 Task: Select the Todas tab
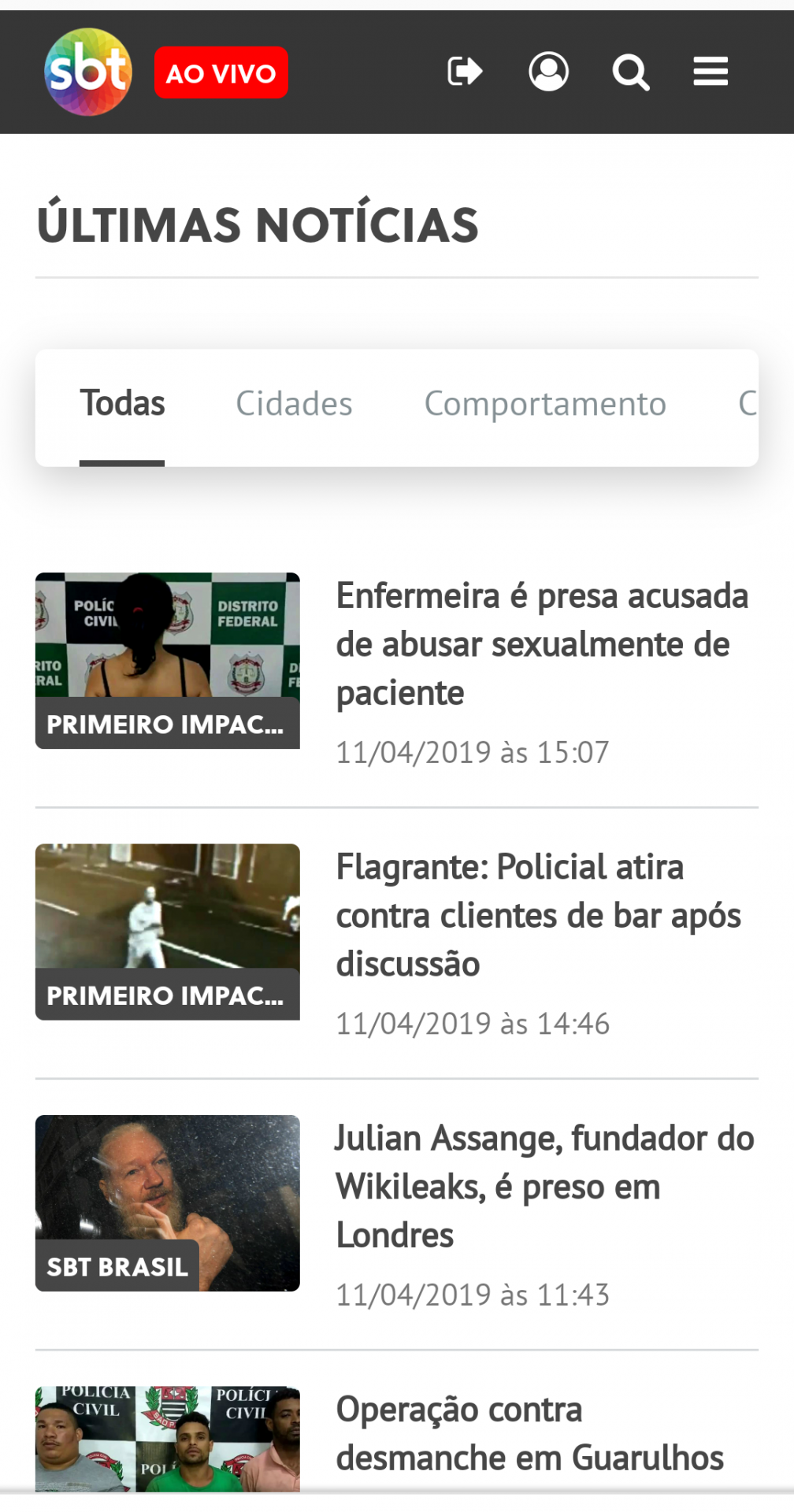[122, 404]
